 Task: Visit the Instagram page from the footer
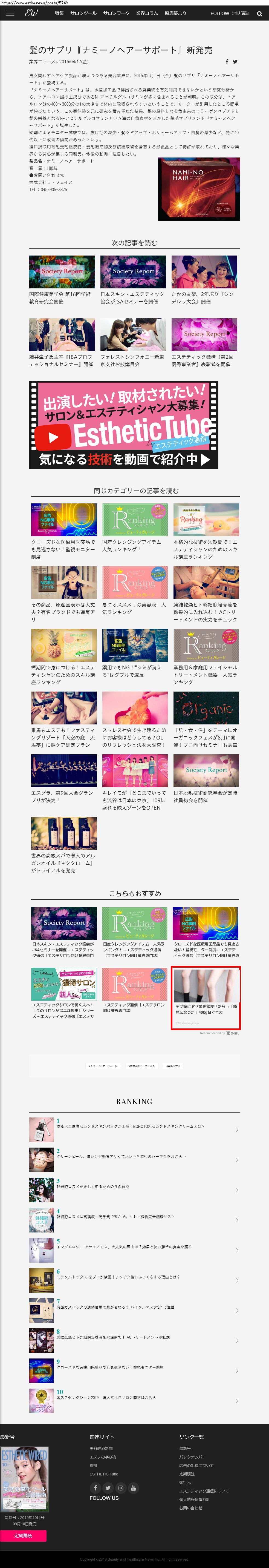pos(120,1488)
